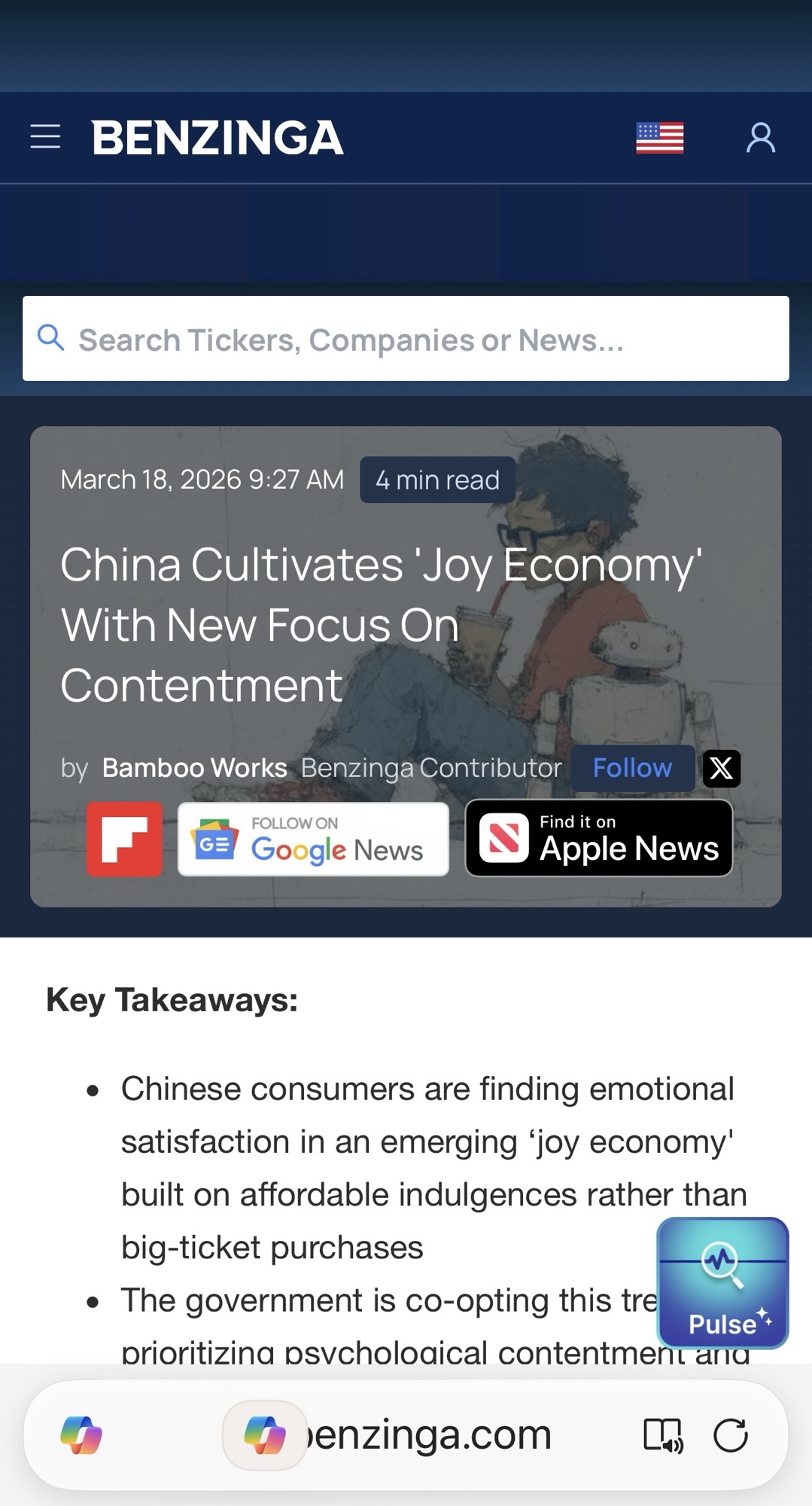812x1506 pixels.
Task: Open Benzinga on Flipboard
Action: point(125,839)
